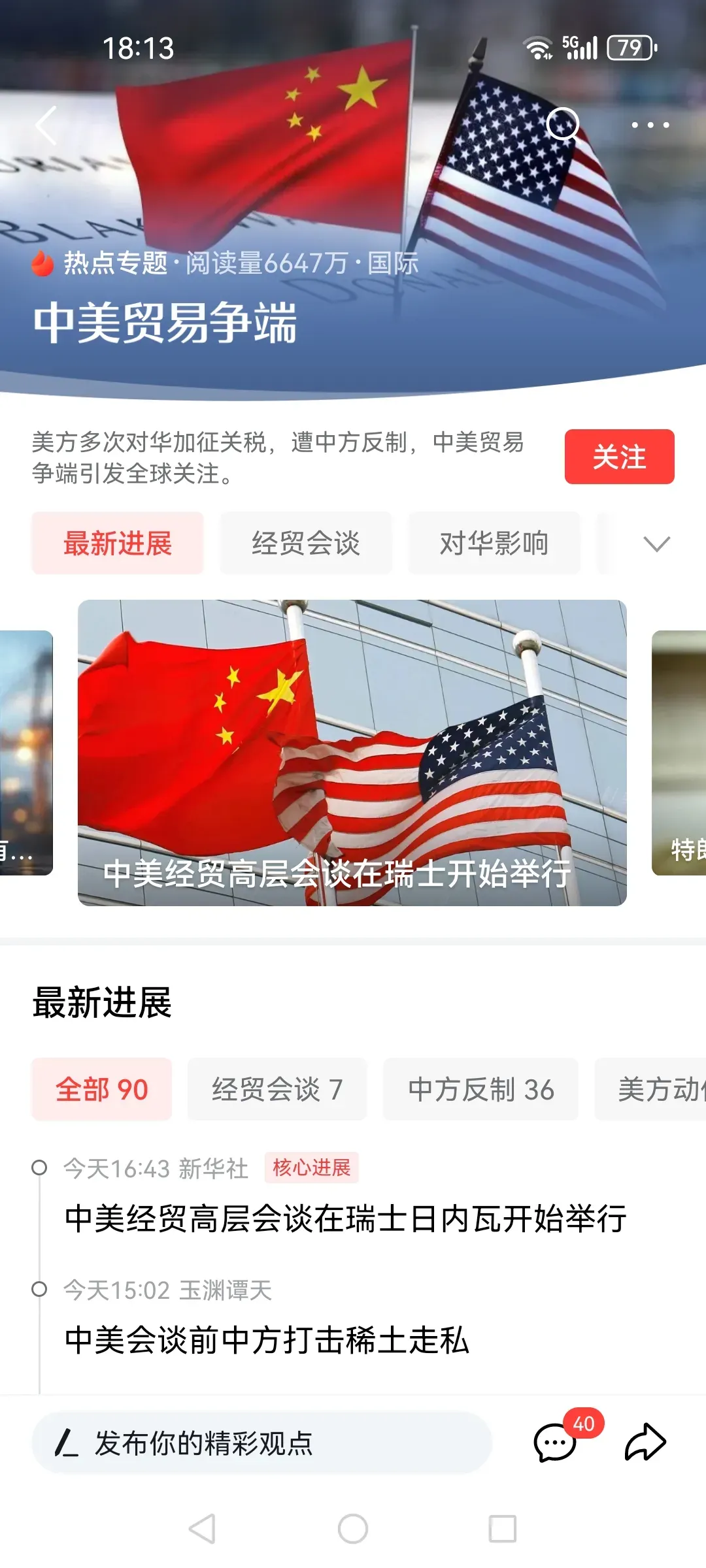Select the 全部 90 filter
The image size is (706, 1568).
pos(102,1089)
